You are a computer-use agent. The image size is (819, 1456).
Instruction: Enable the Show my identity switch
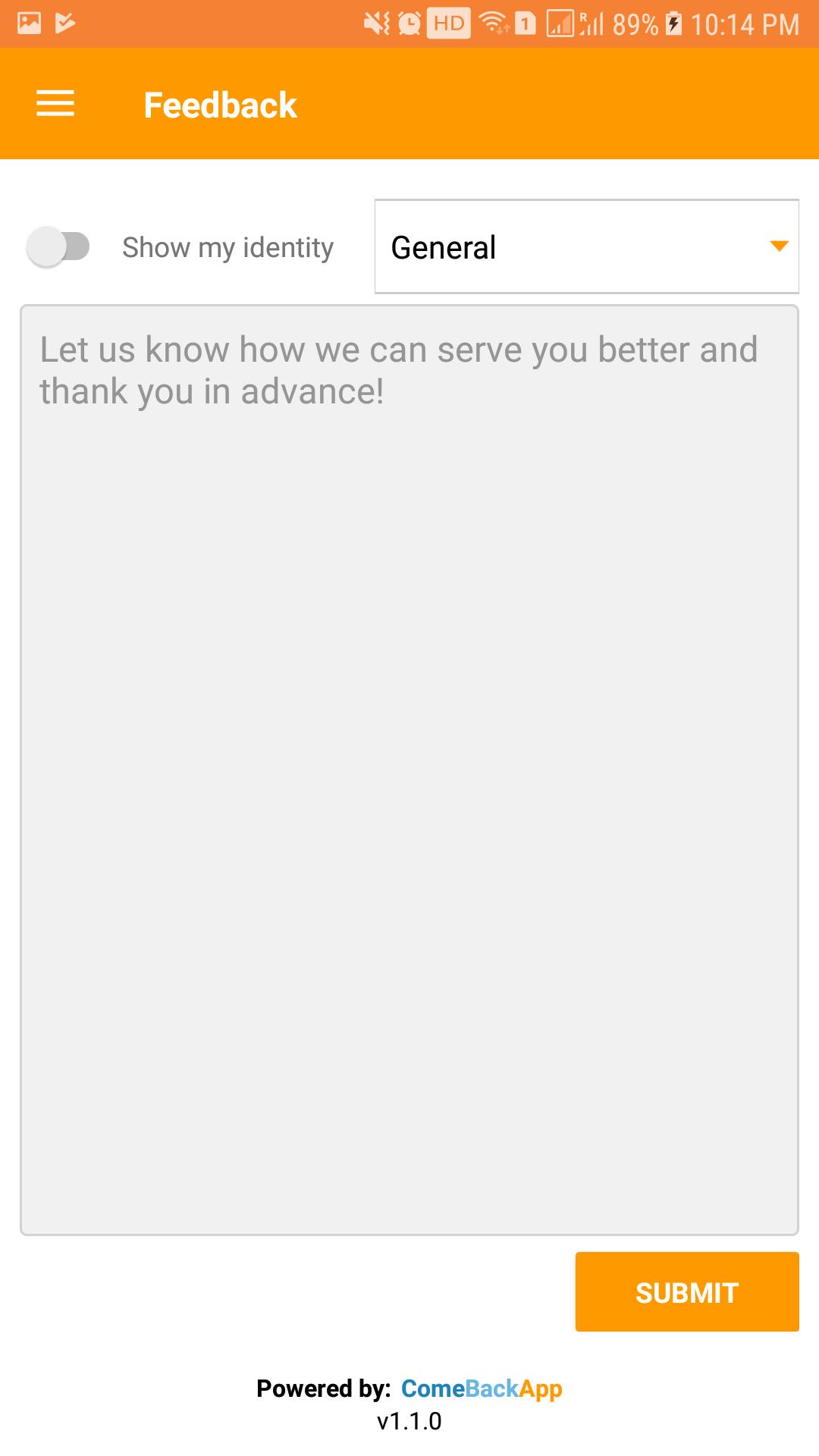click(58, 246)
